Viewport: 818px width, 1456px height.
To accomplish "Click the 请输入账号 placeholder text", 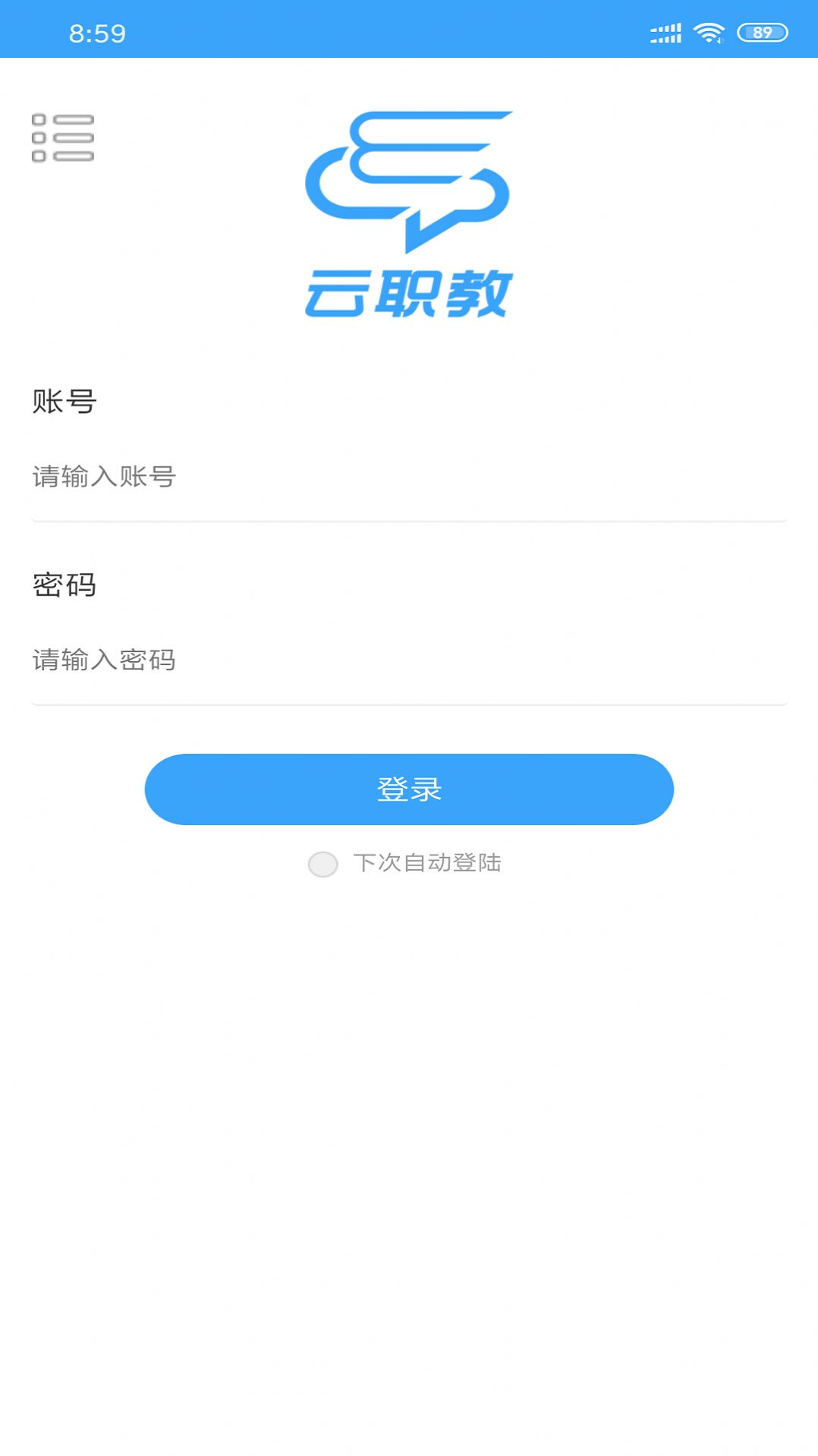I will (x=103, y=478).
